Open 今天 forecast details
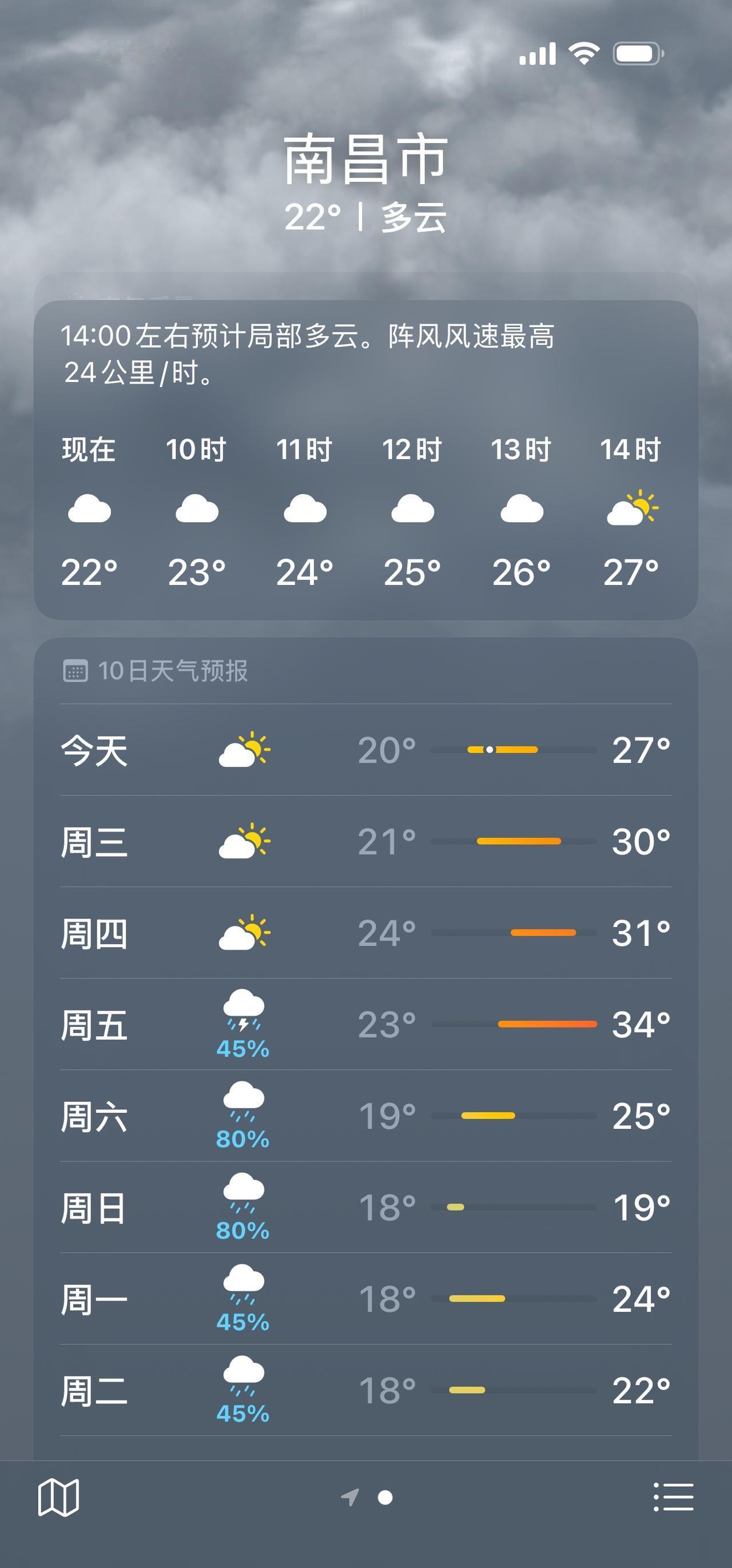 click(x=365, y=750)
